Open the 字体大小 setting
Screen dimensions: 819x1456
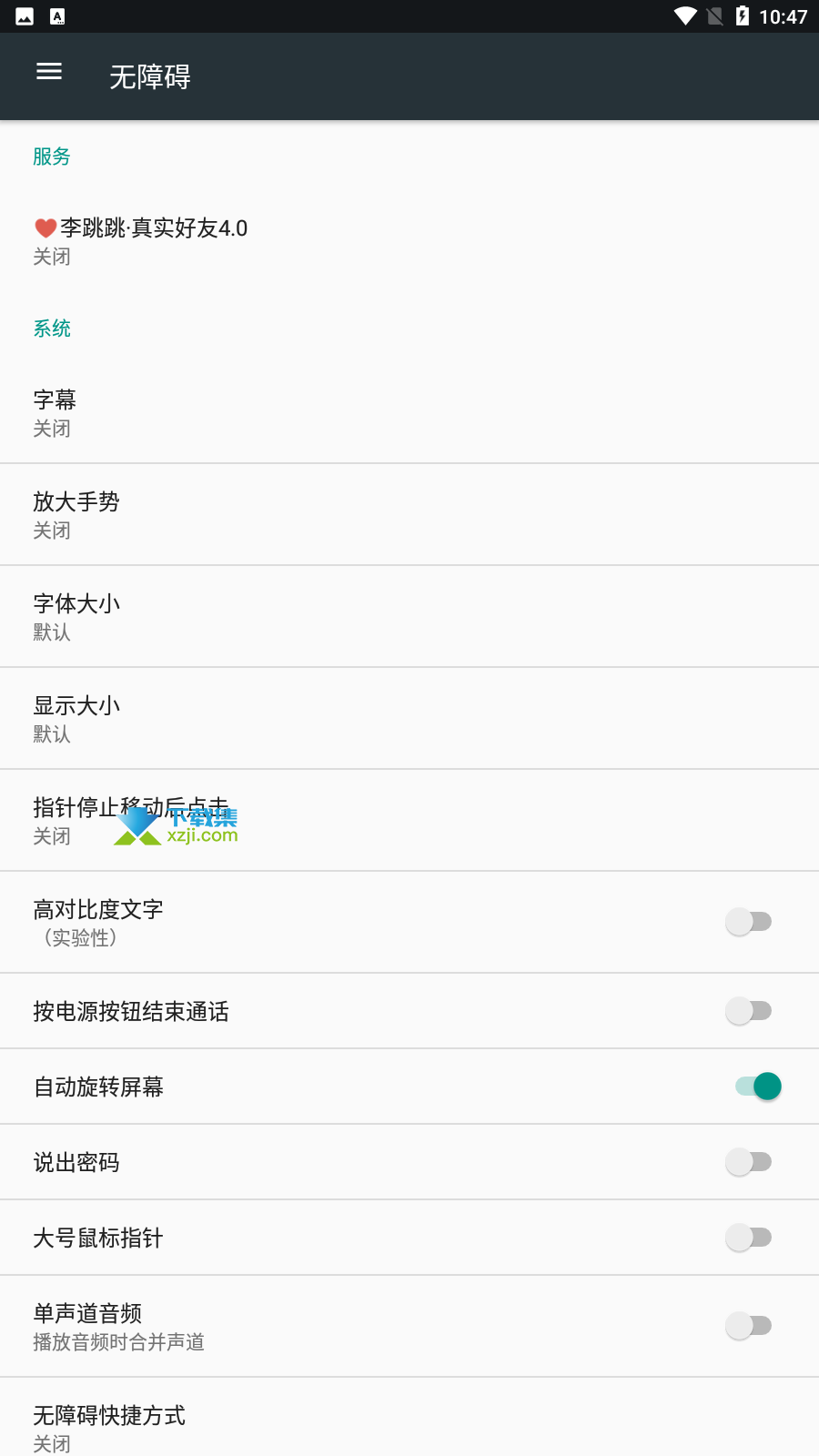tap(409, 617)
